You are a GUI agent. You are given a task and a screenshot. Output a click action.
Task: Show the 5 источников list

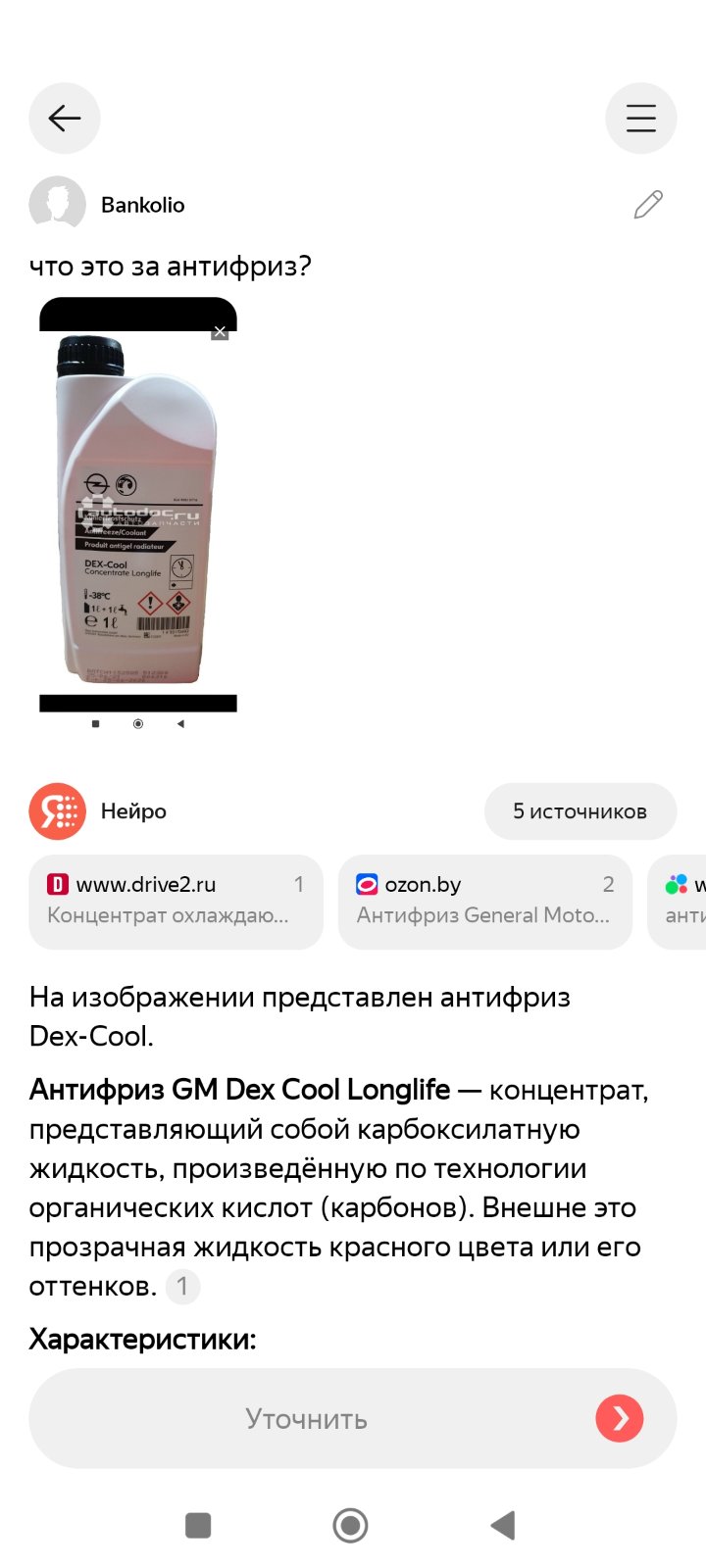click(x=580, y=811)
